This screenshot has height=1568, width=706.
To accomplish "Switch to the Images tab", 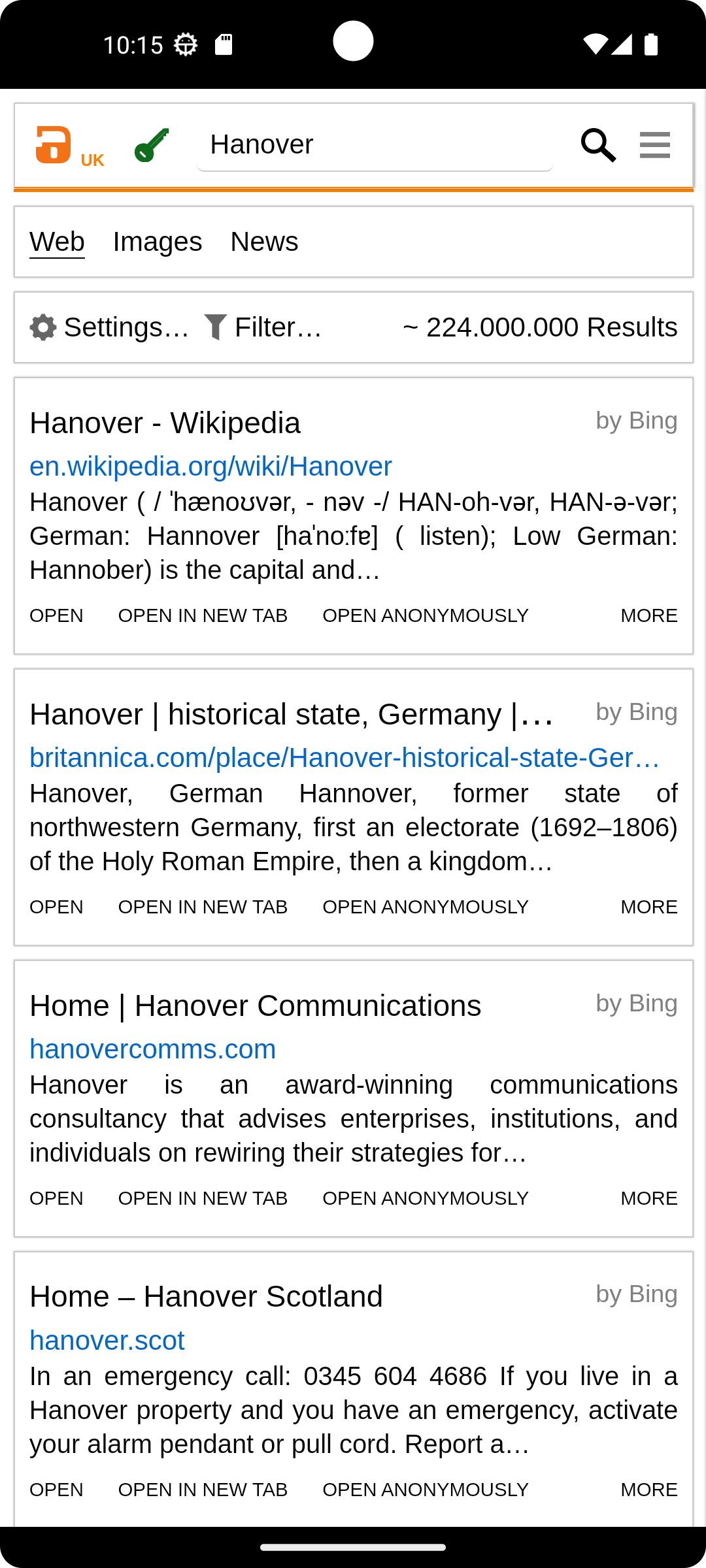I will click(158, 242).
